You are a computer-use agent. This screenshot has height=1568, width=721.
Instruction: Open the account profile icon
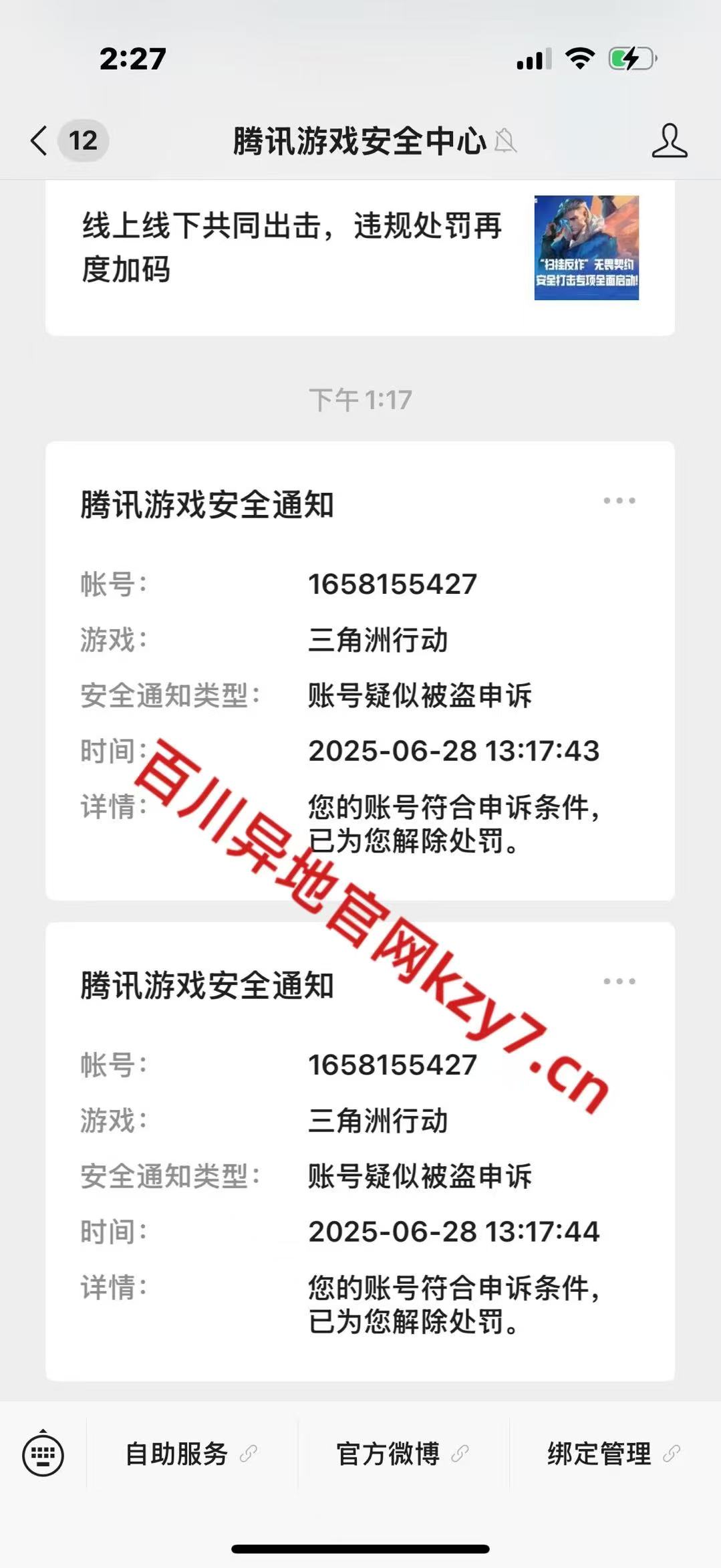pos(669,141)
